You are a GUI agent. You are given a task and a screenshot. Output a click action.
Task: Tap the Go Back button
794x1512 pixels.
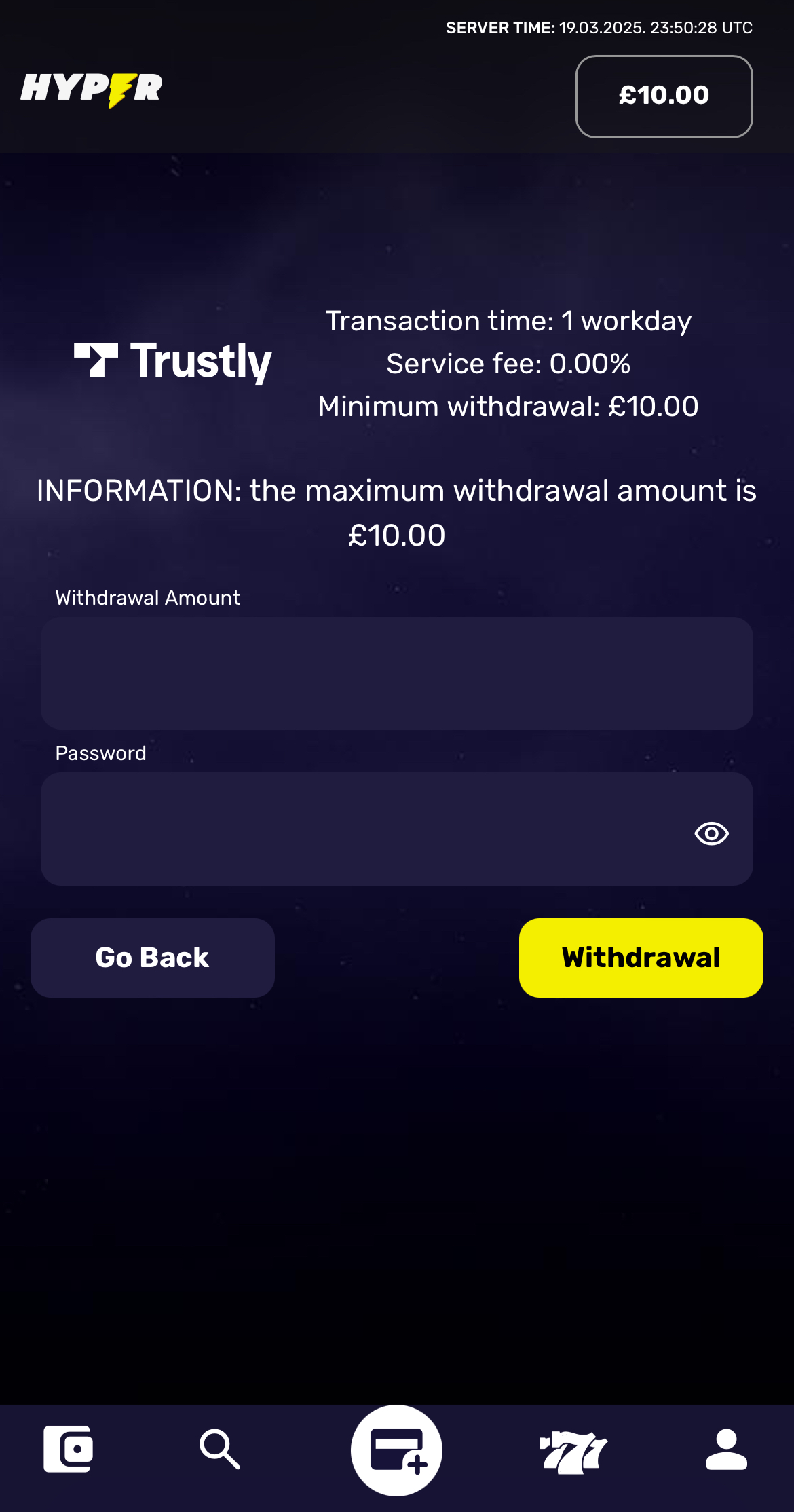[153, 958]
